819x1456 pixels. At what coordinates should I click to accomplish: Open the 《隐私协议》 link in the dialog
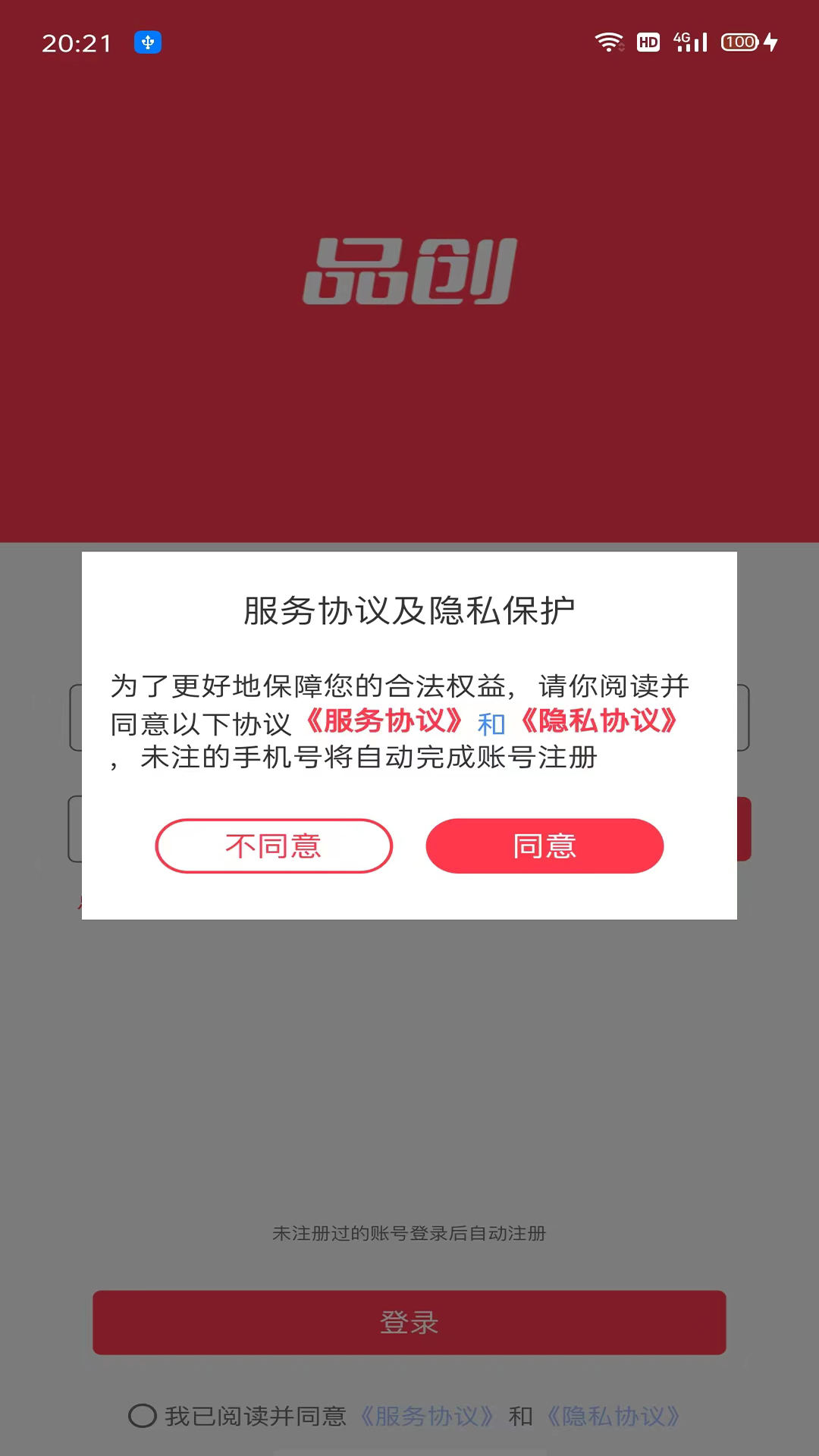pos(598,721)
